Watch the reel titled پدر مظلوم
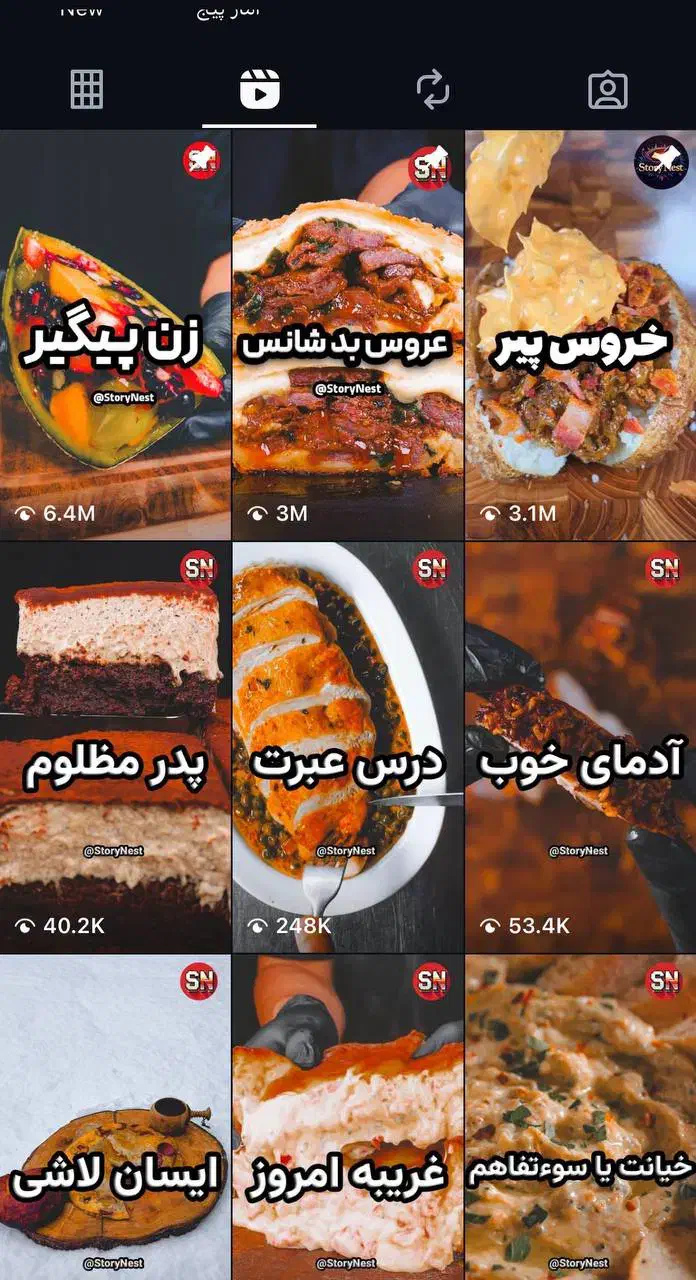The height and width of the screenshot is (1280, 696). pos(115,747)
